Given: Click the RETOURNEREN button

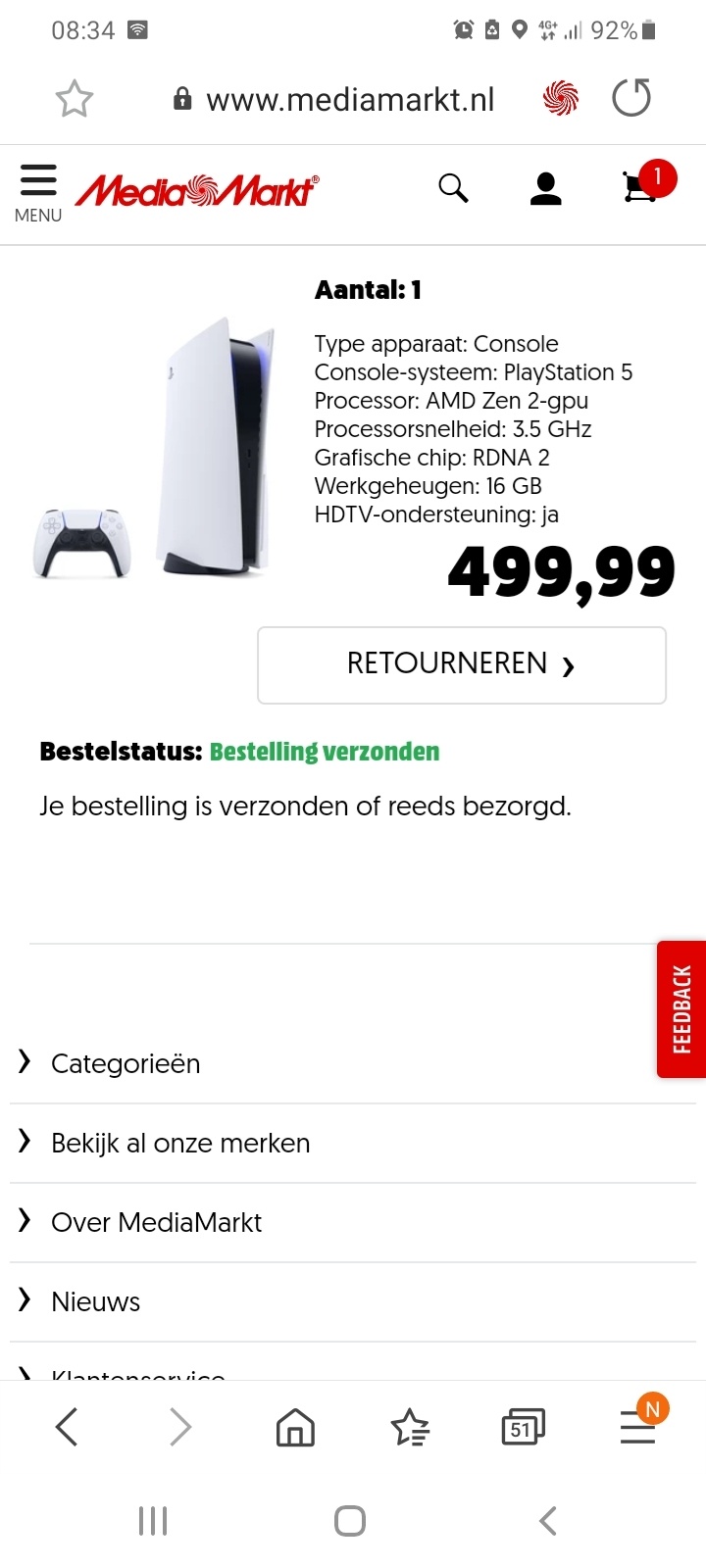Looking at the screenshot, I should [461, 664].
